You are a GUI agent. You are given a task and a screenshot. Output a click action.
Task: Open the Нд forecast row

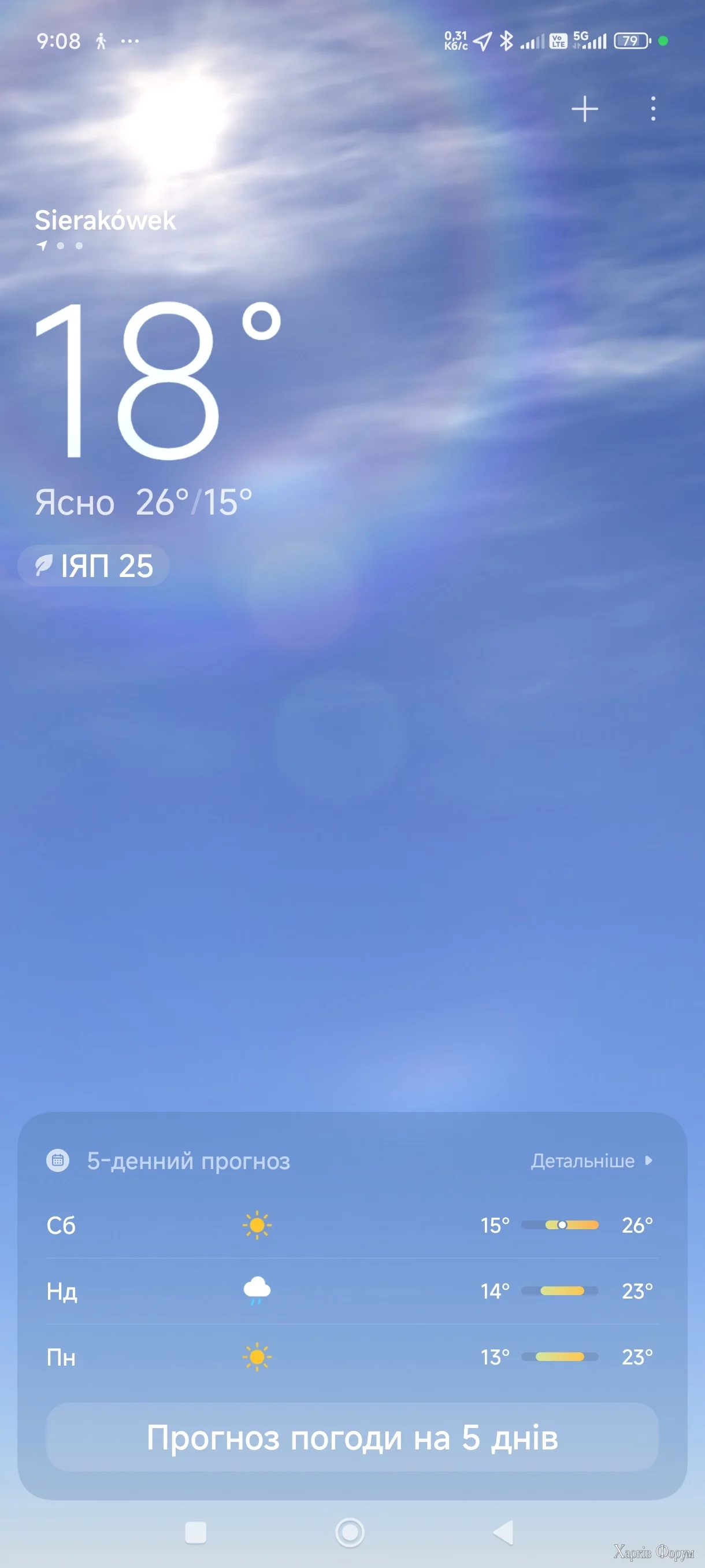(x=352, y=1290)
